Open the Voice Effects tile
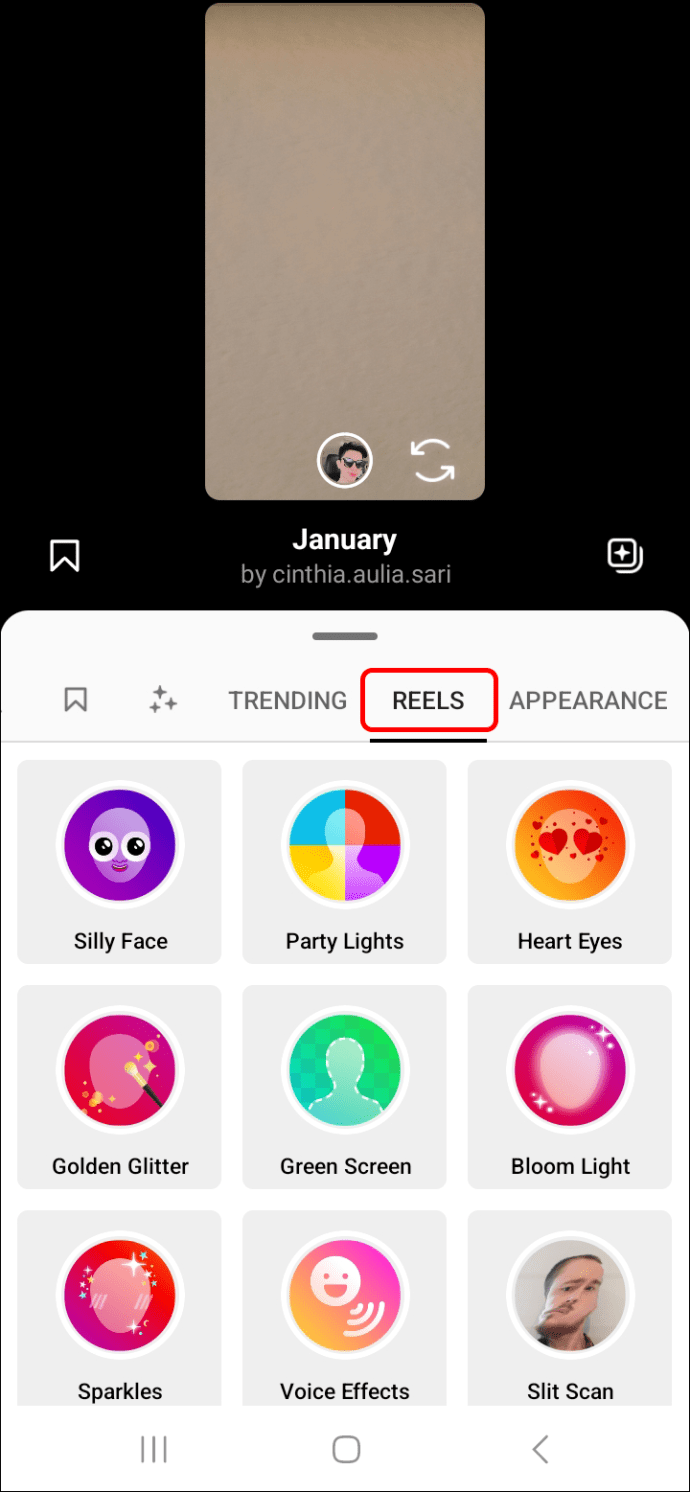 pos(345,1310)
